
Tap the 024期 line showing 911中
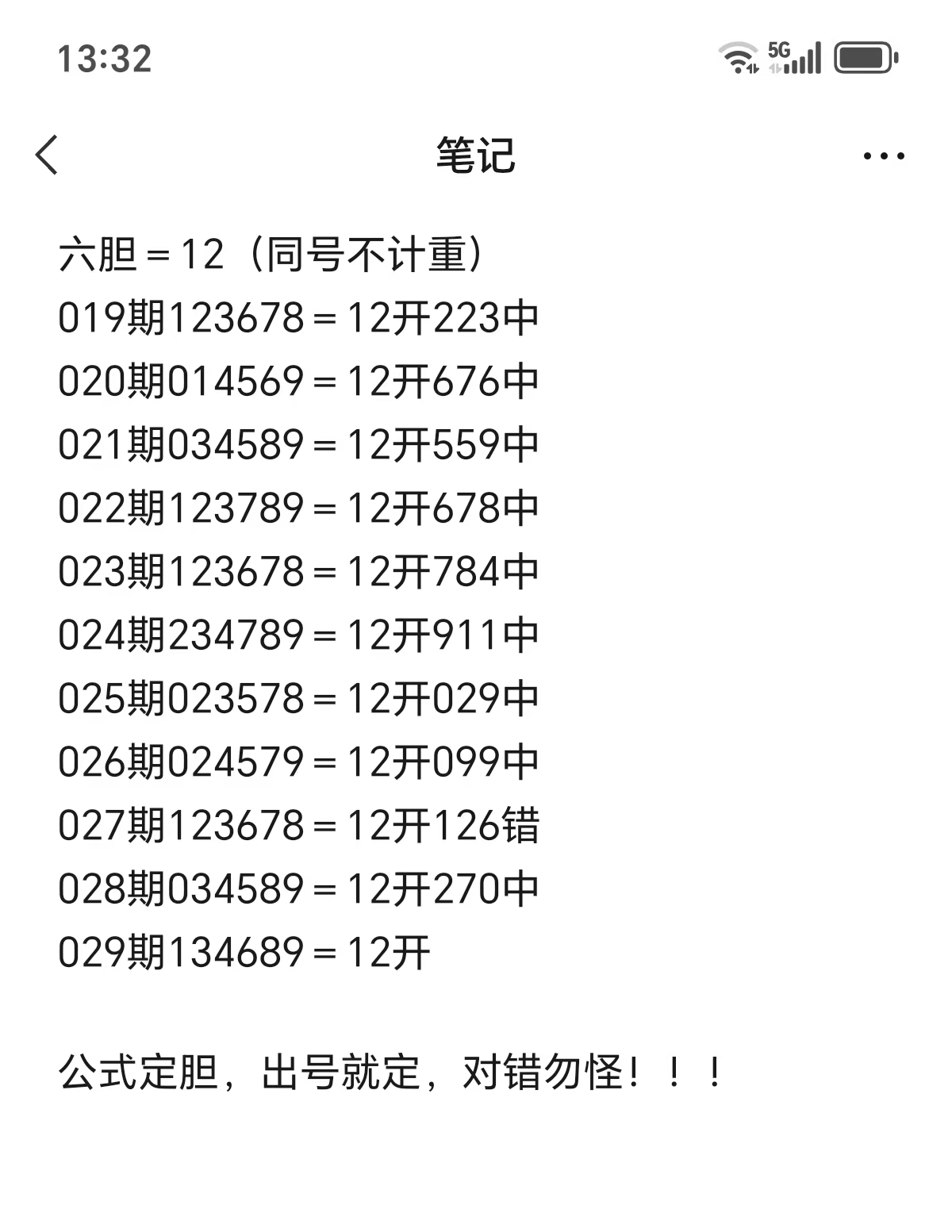coord(299,635)
